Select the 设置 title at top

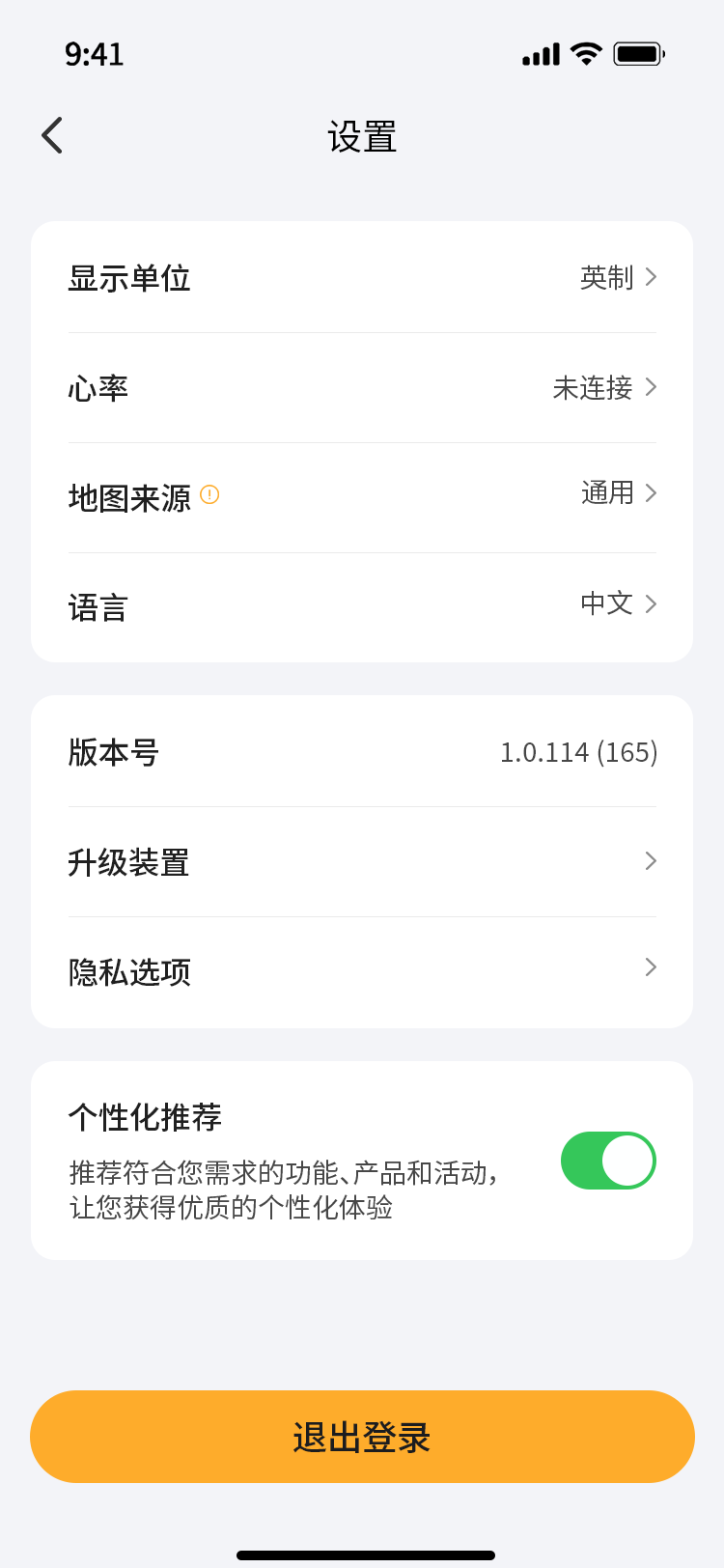tap(362, 138)
